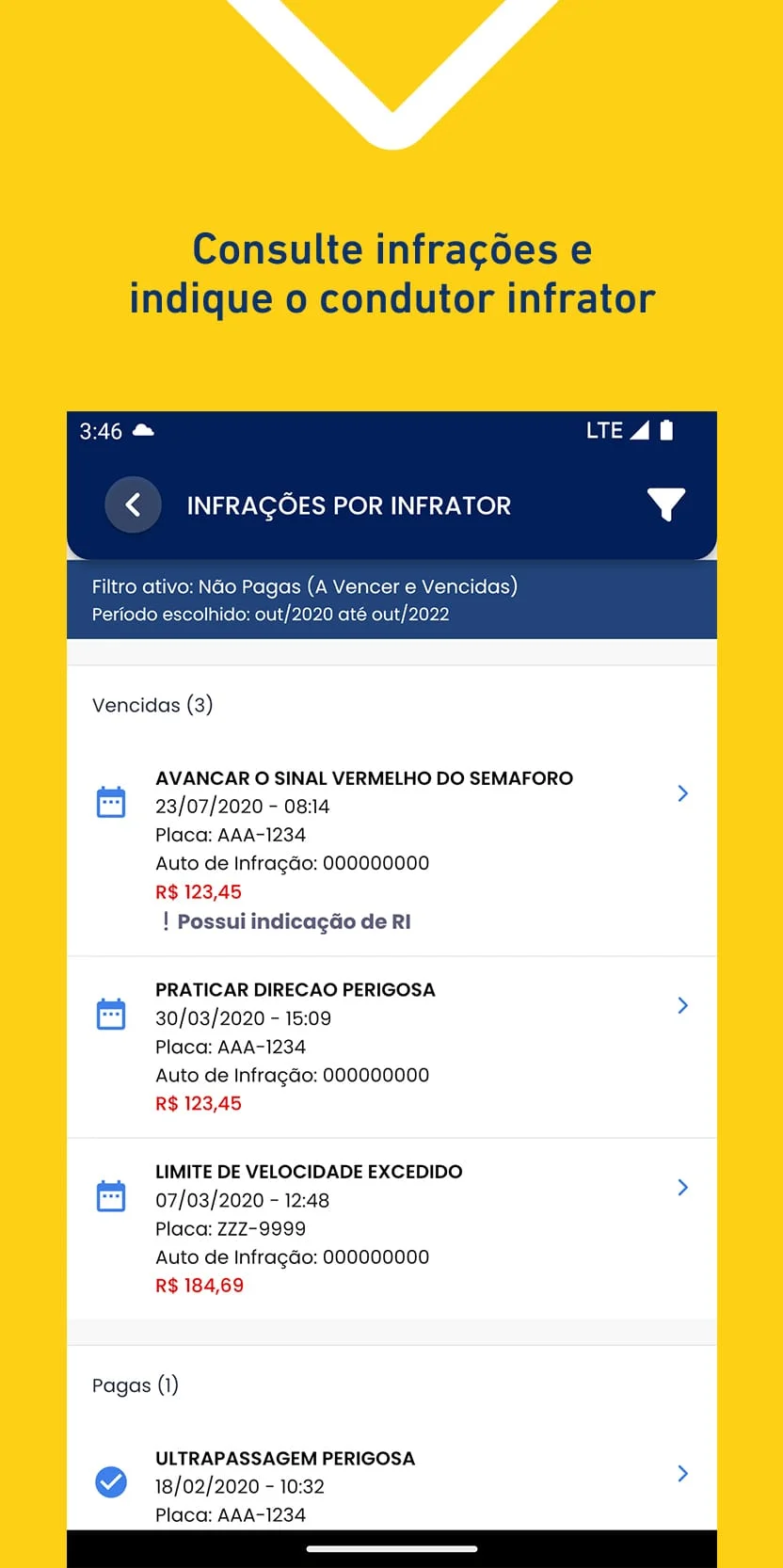Viewport: 783px width, 1568px height.
Task: Tap the exclamation icon near Possui indicação de RI
Action: [165, 921]
